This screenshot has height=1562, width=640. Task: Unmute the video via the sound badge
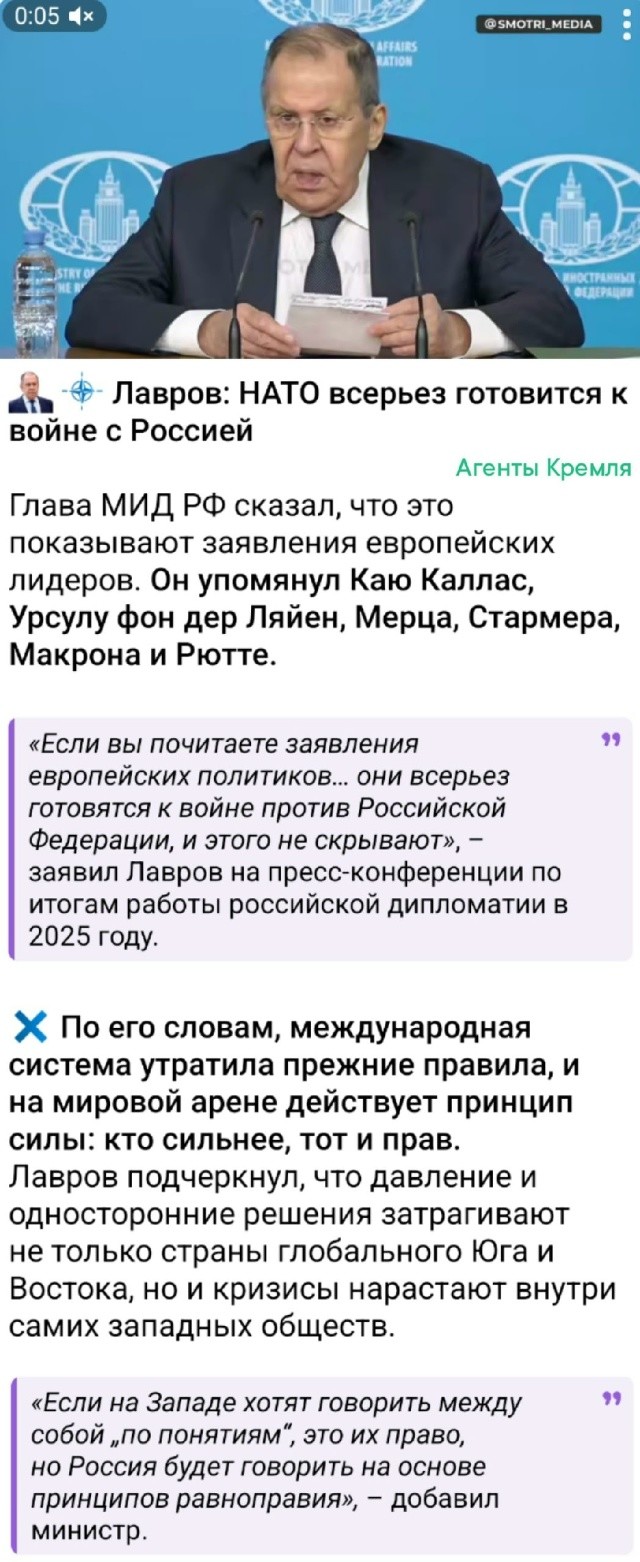click(x=79, y=16)
